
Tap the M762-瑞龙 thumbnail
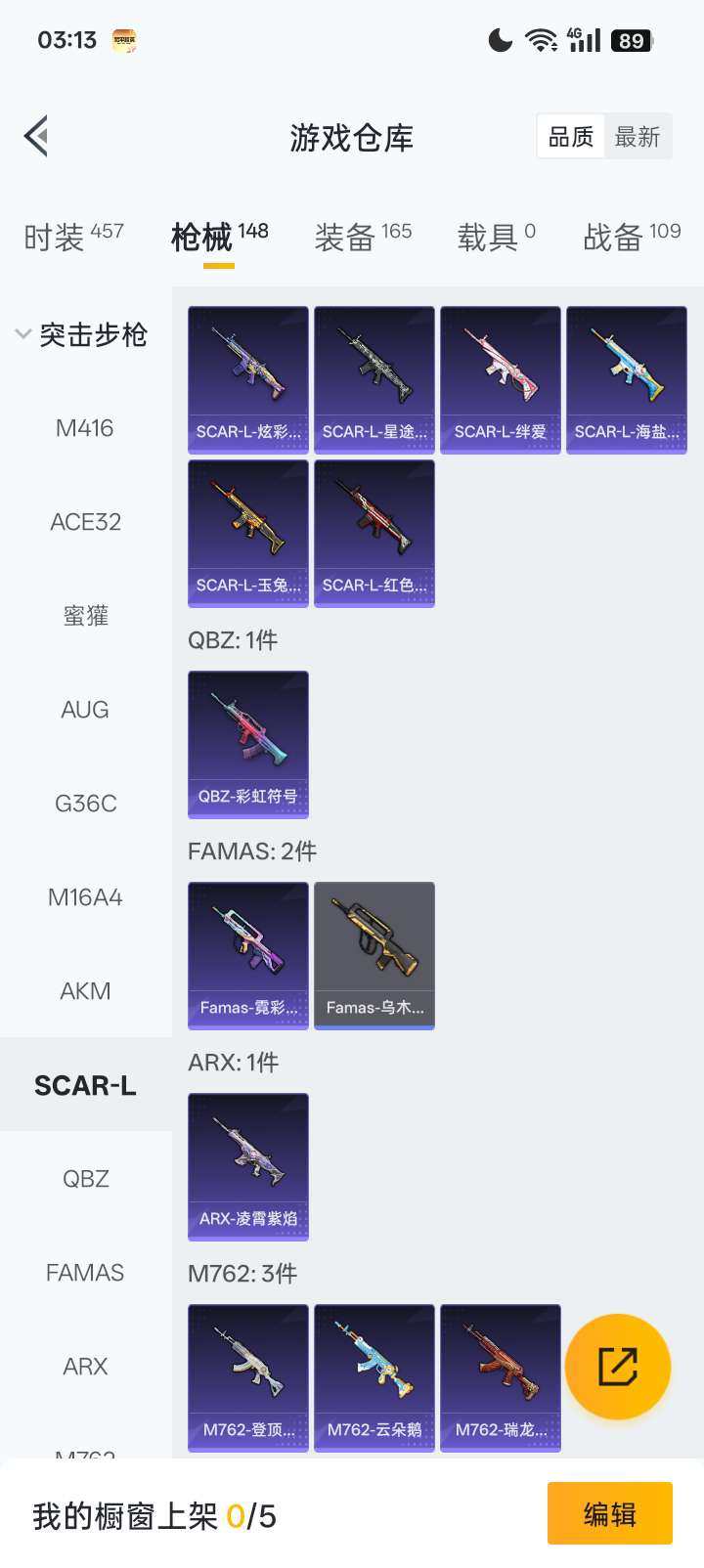[500, 1378]
